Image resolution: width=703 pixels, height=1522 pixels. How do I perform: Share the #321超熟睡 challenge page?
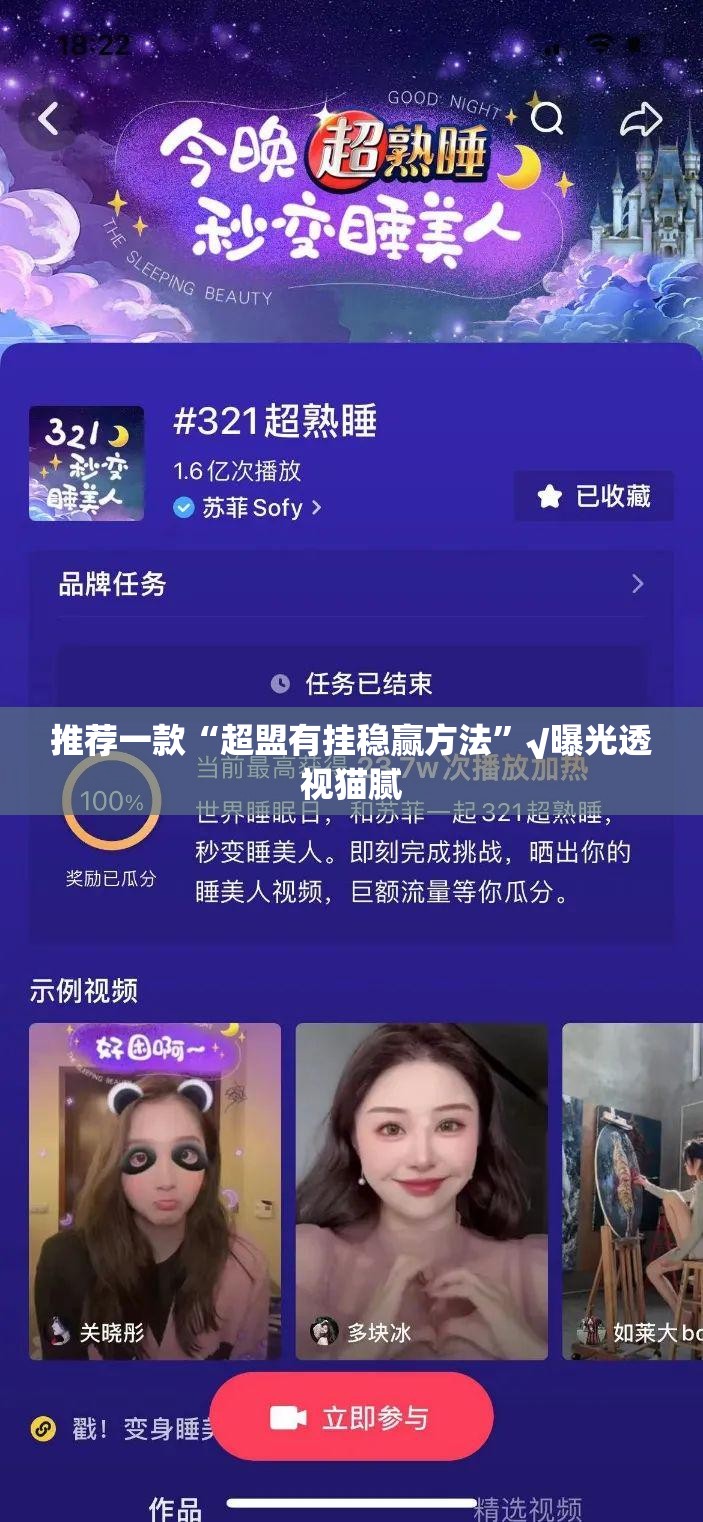640,120
